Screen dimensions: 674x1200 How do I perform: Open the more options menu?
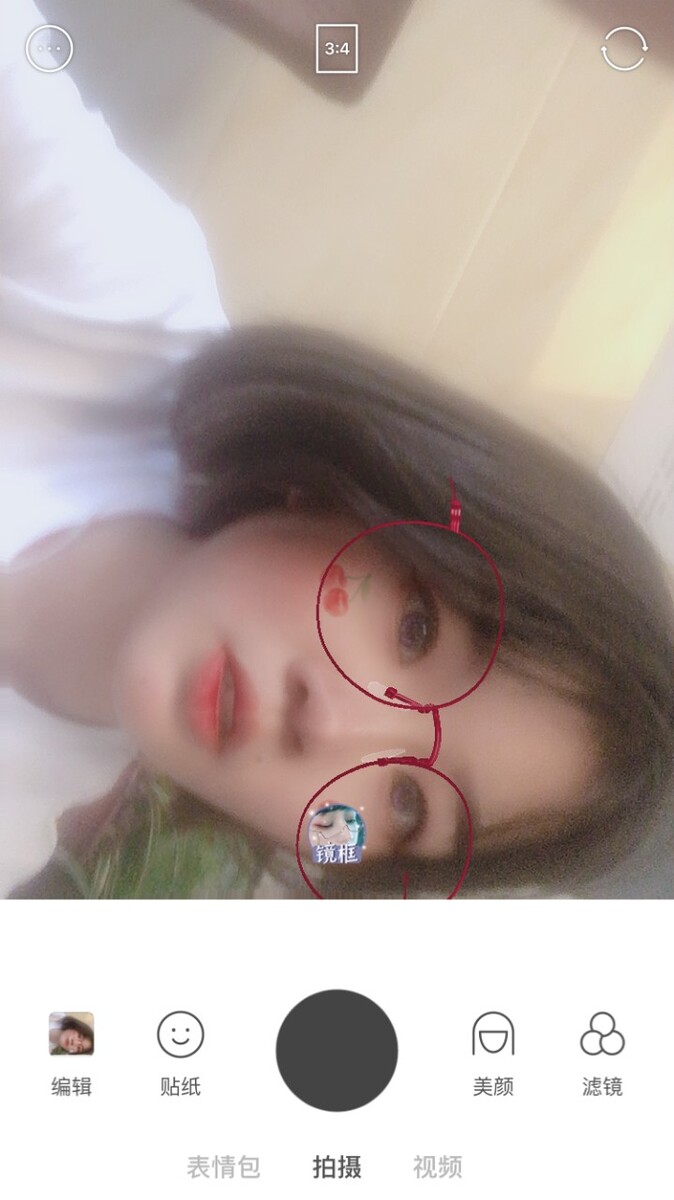click(49, 49)
